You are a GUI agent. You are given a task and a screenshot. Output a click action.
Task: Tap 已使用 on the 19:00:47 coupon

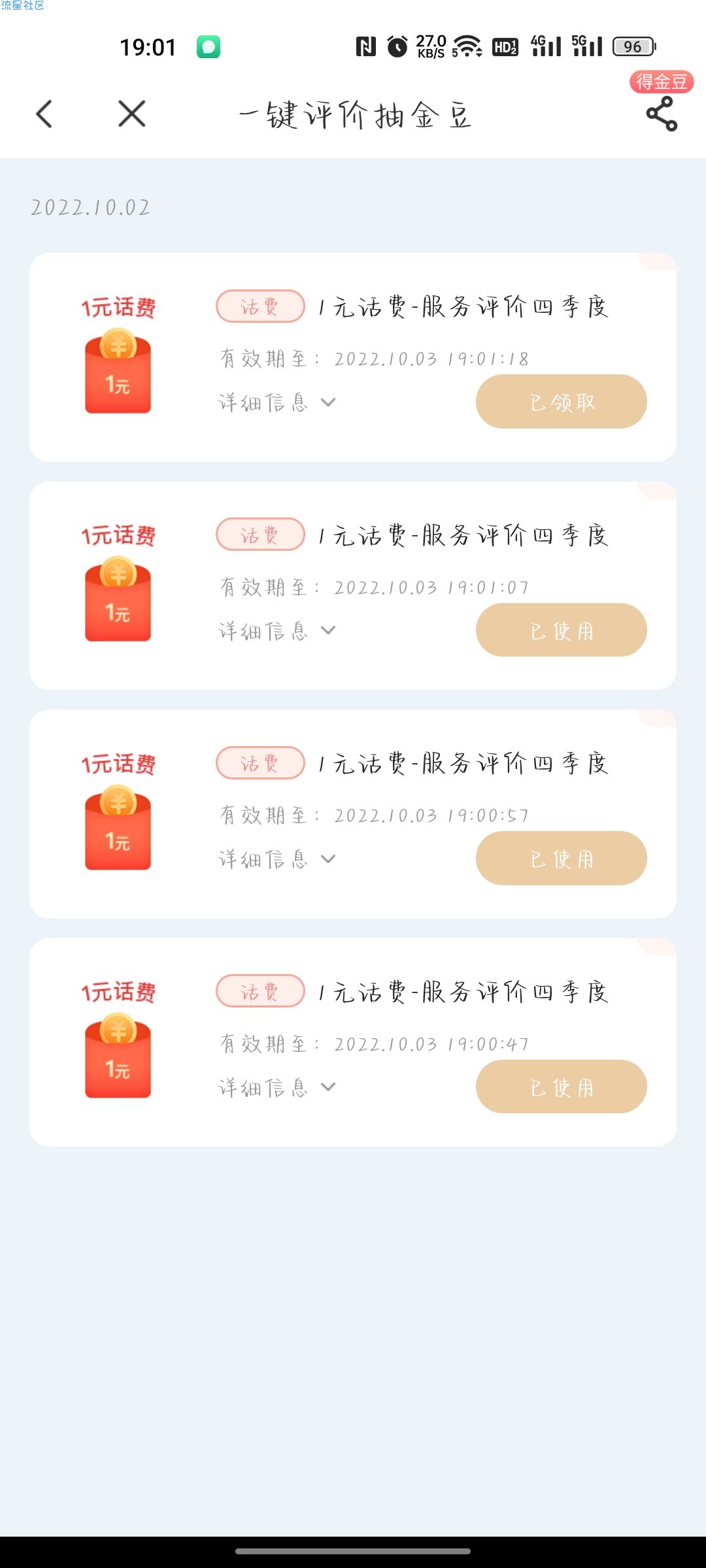[x=562, y=1087]
